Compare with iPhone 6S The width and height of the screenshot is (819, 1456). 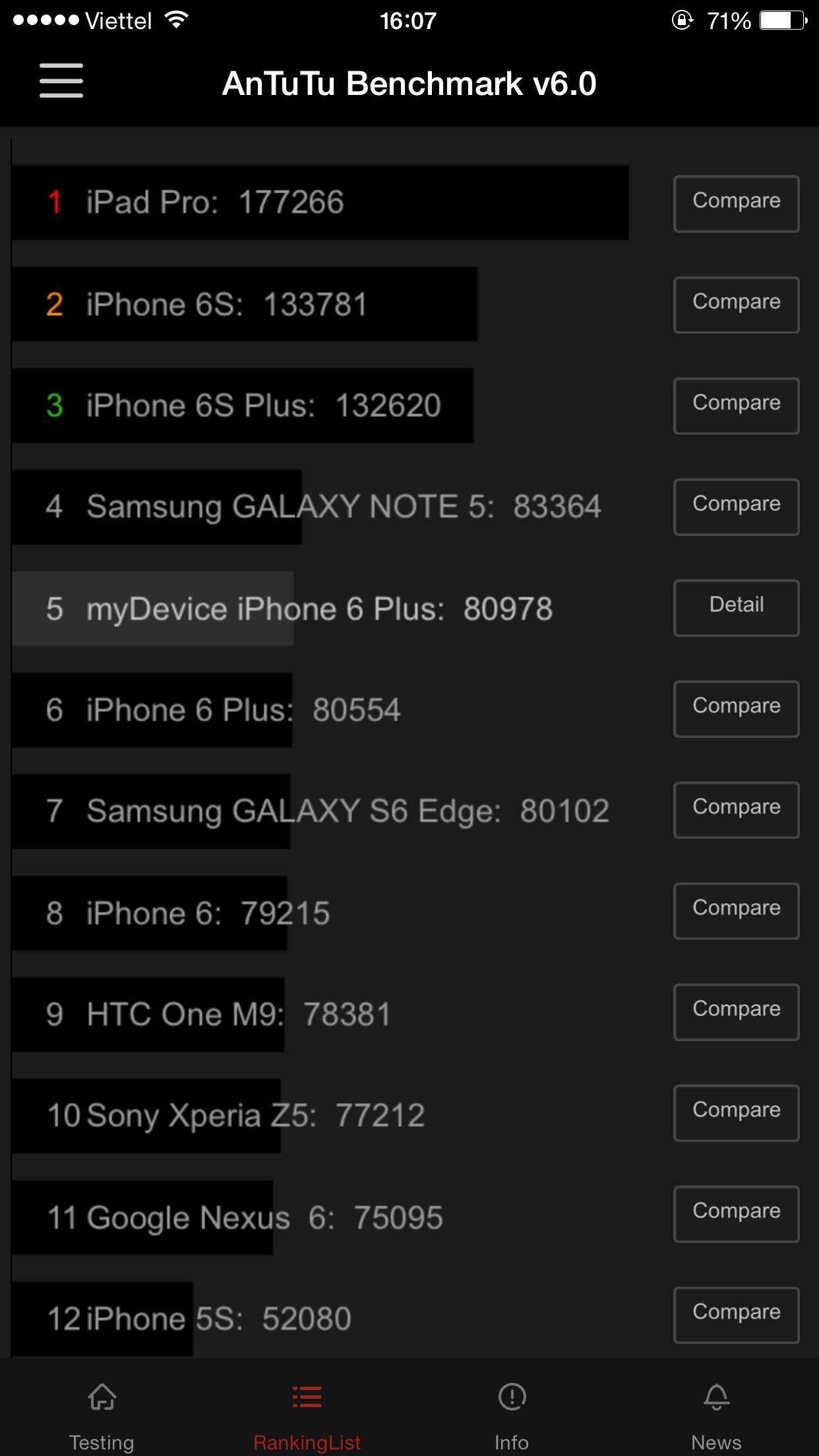[x=736, y=305]
